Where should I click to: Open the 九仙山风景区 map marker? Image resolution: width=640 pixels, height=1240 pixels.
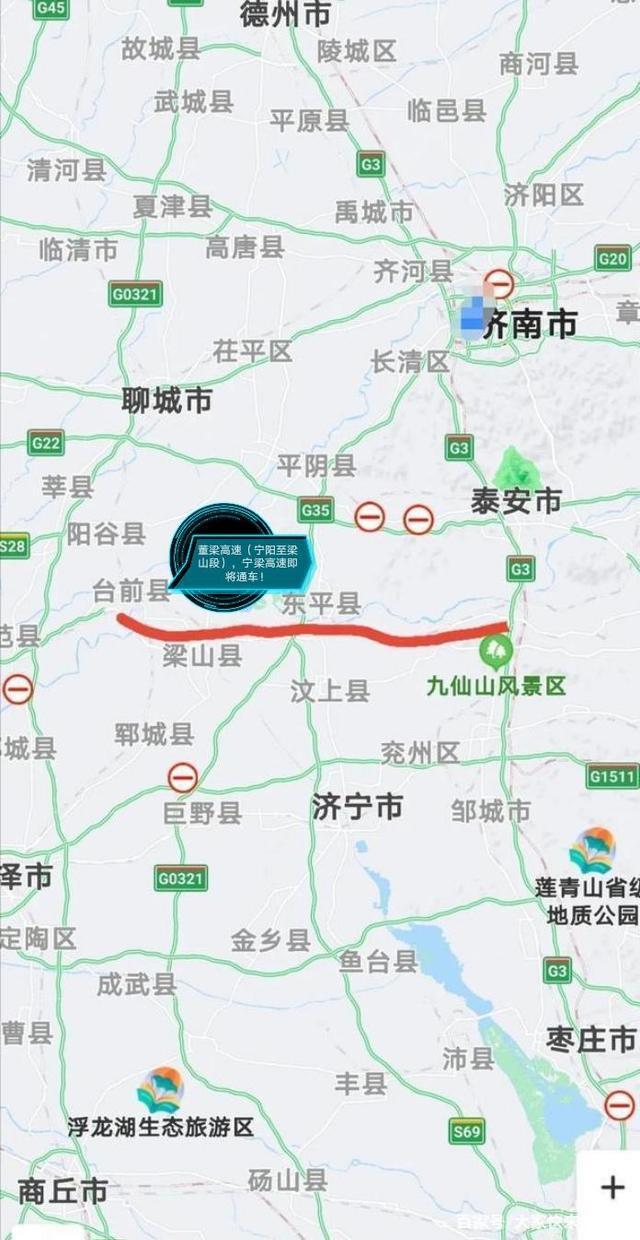coord(495,652)
